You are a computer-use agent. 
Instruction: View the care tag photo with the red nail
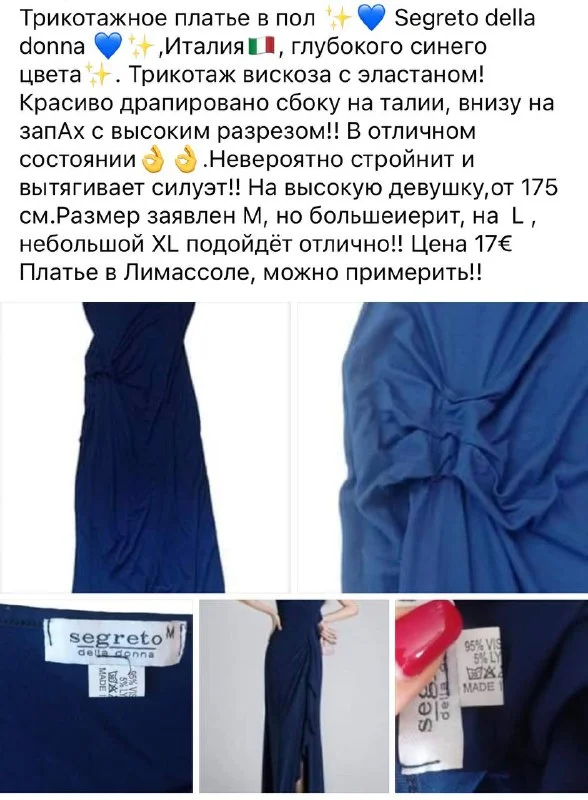pyautogui.click(x=492, y=697)
